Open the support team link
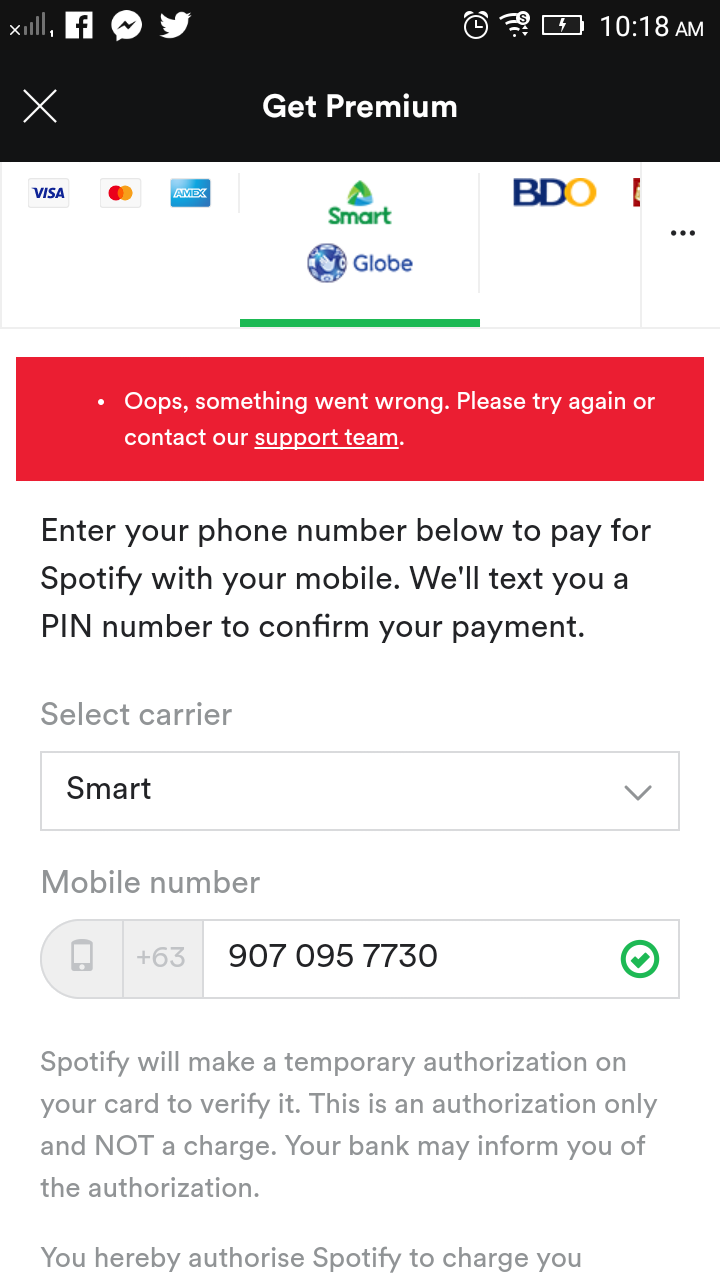720x1280 pixels. [326, 438]
